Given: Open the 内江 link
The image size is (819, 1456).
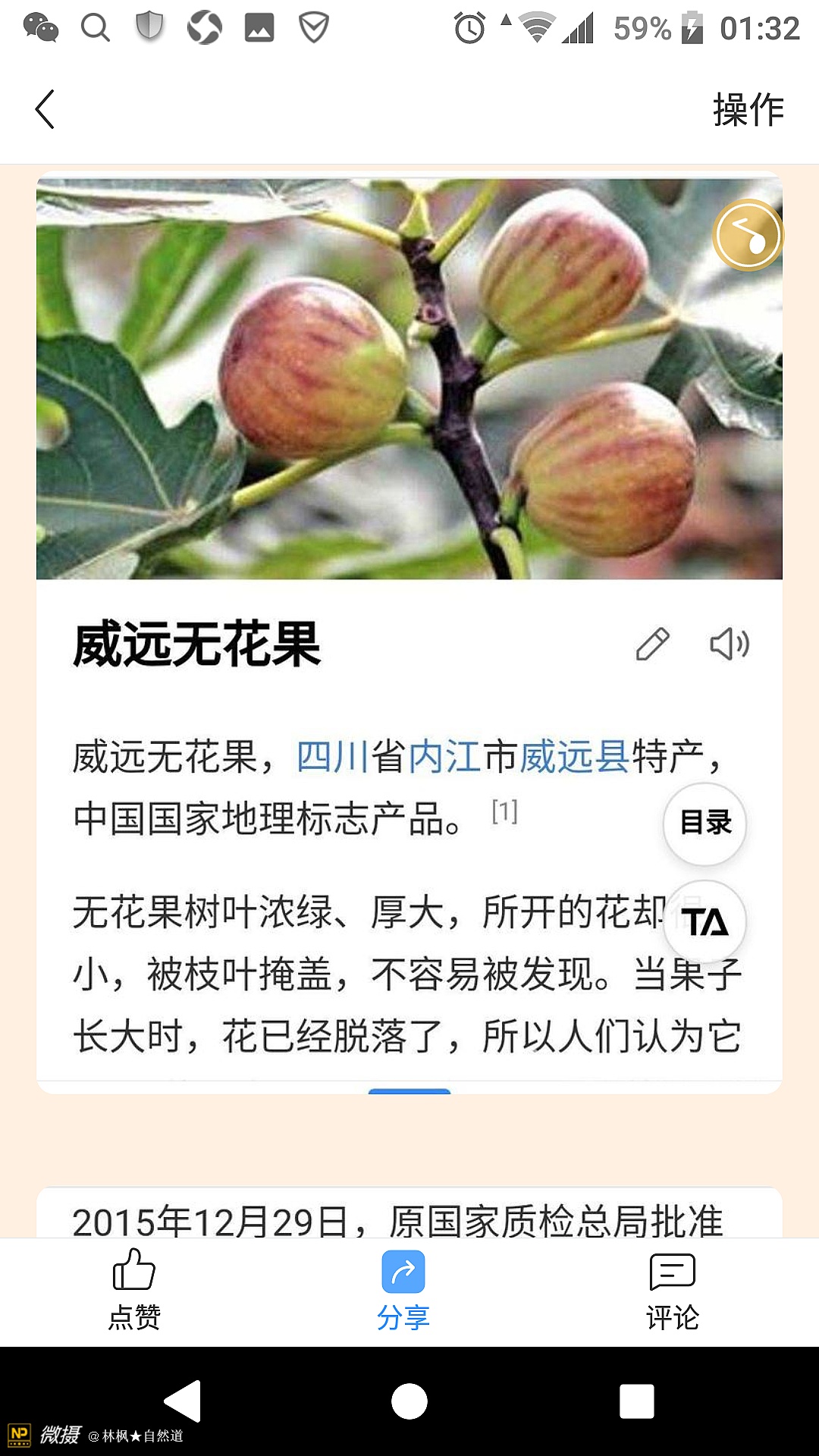Looking at the screenshot, I should 444,757.
